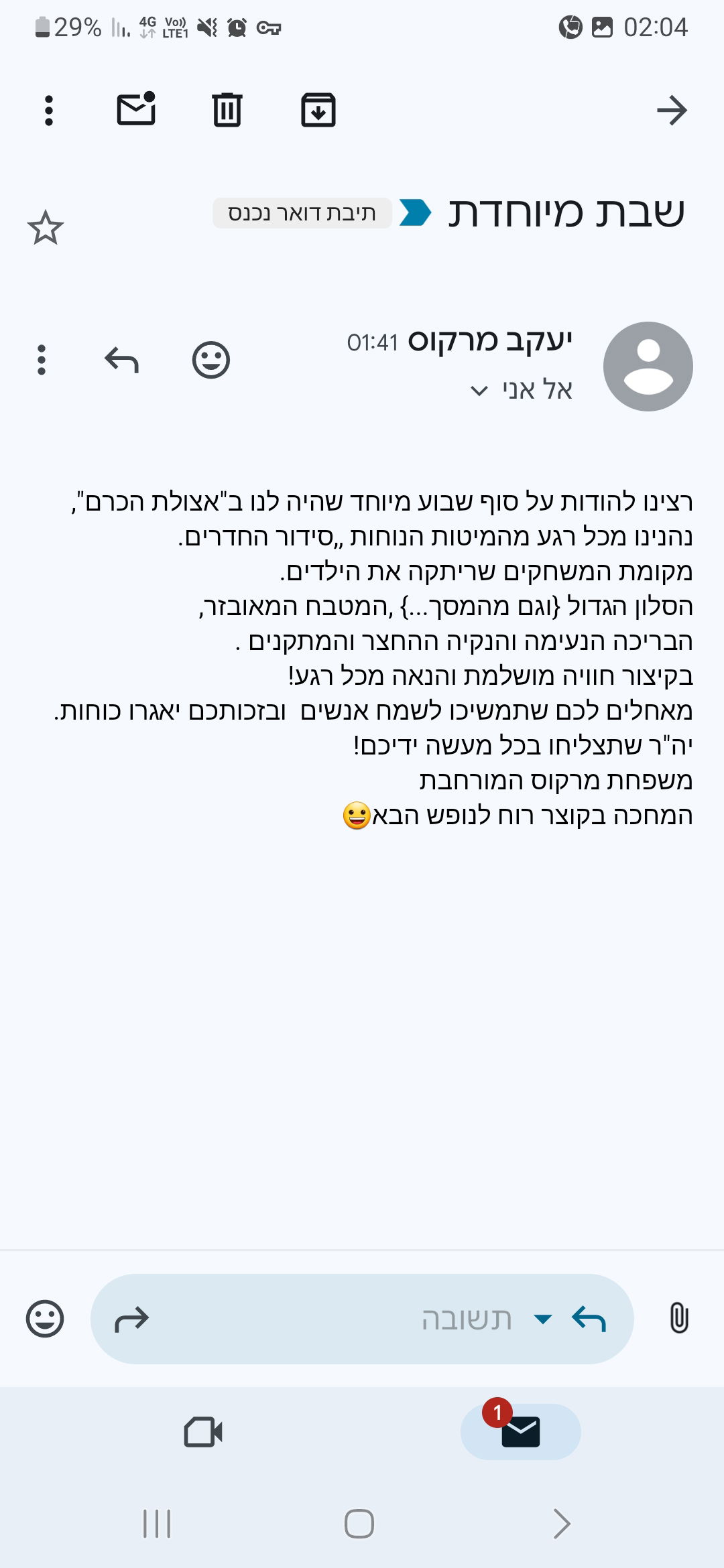Attach a file to the reply
724x1568 pixels.
[x=678, y=1318]
